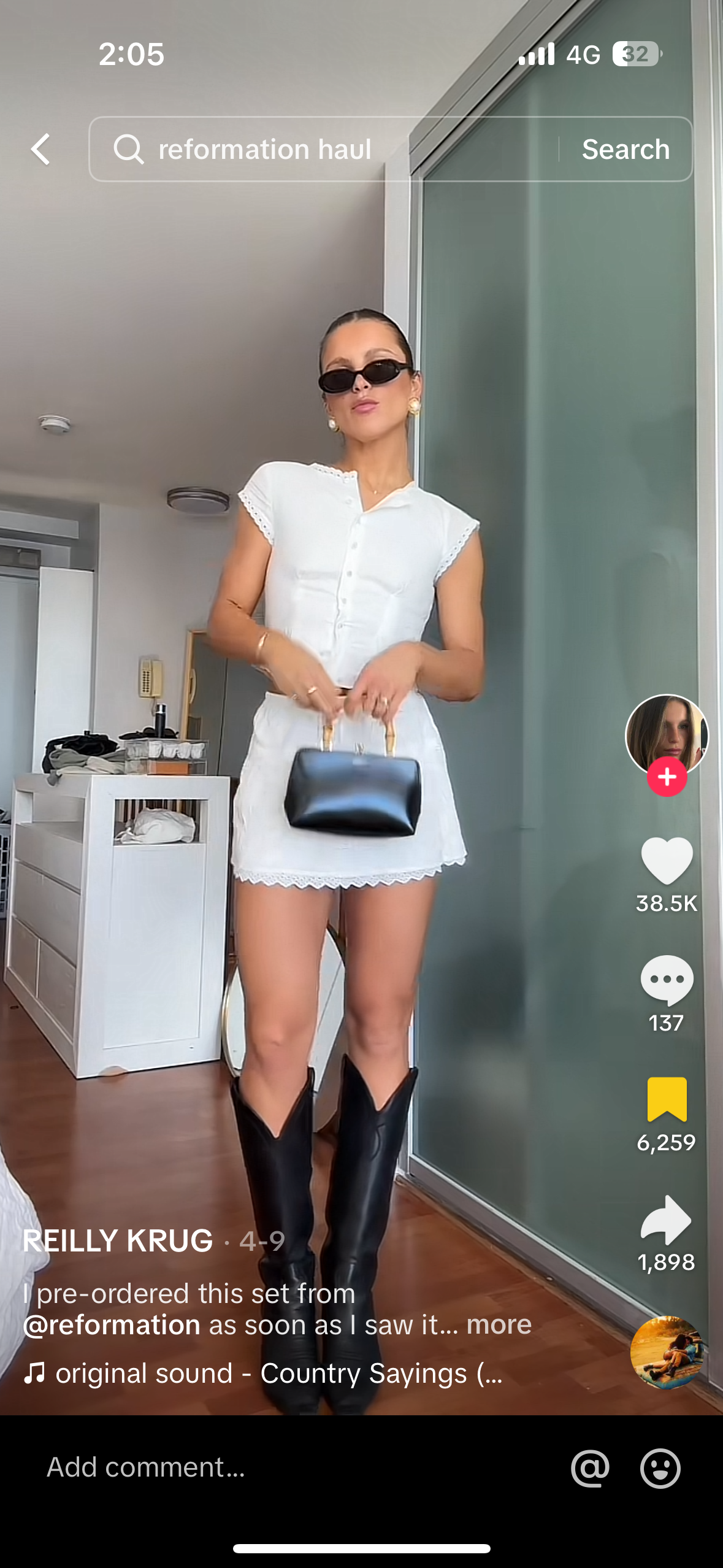Remove this video from favorites

[x=667, y=1099]
